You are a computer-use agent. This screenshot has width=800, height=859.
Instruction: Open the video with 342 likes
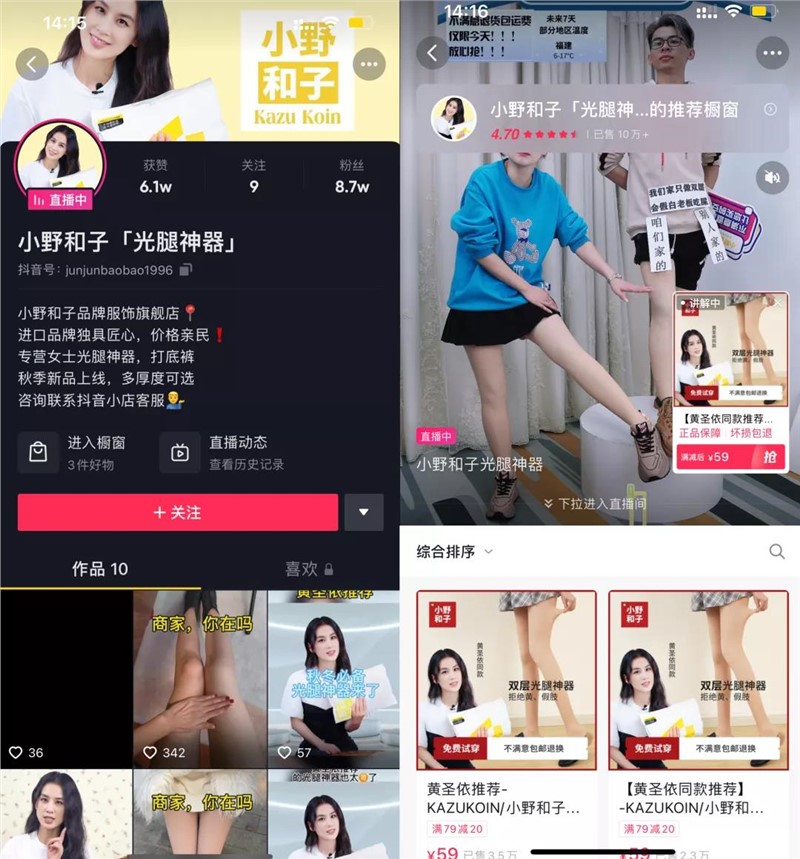(199, 680)
